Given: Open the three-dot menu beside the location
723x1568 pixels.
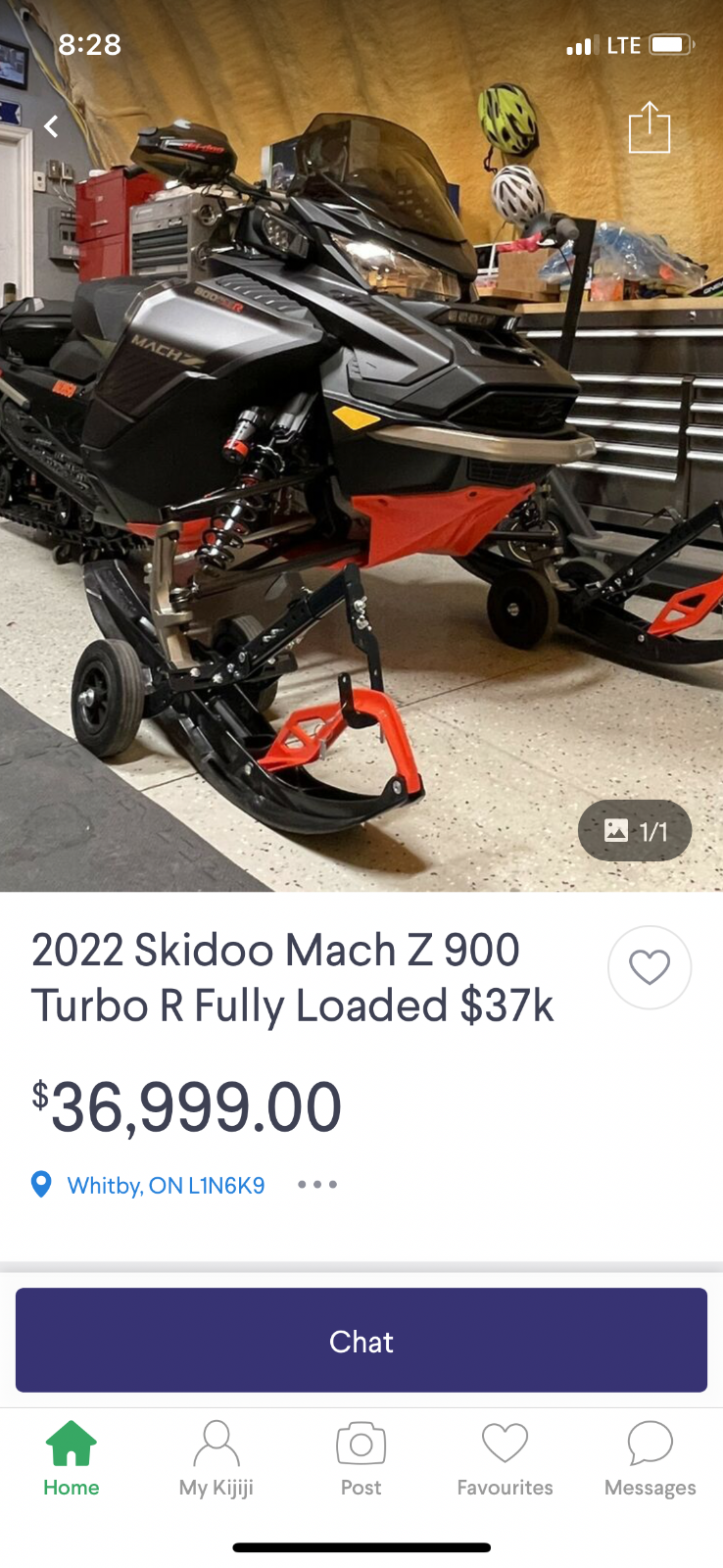Looking at the screenshot, I should point(317,1185).
